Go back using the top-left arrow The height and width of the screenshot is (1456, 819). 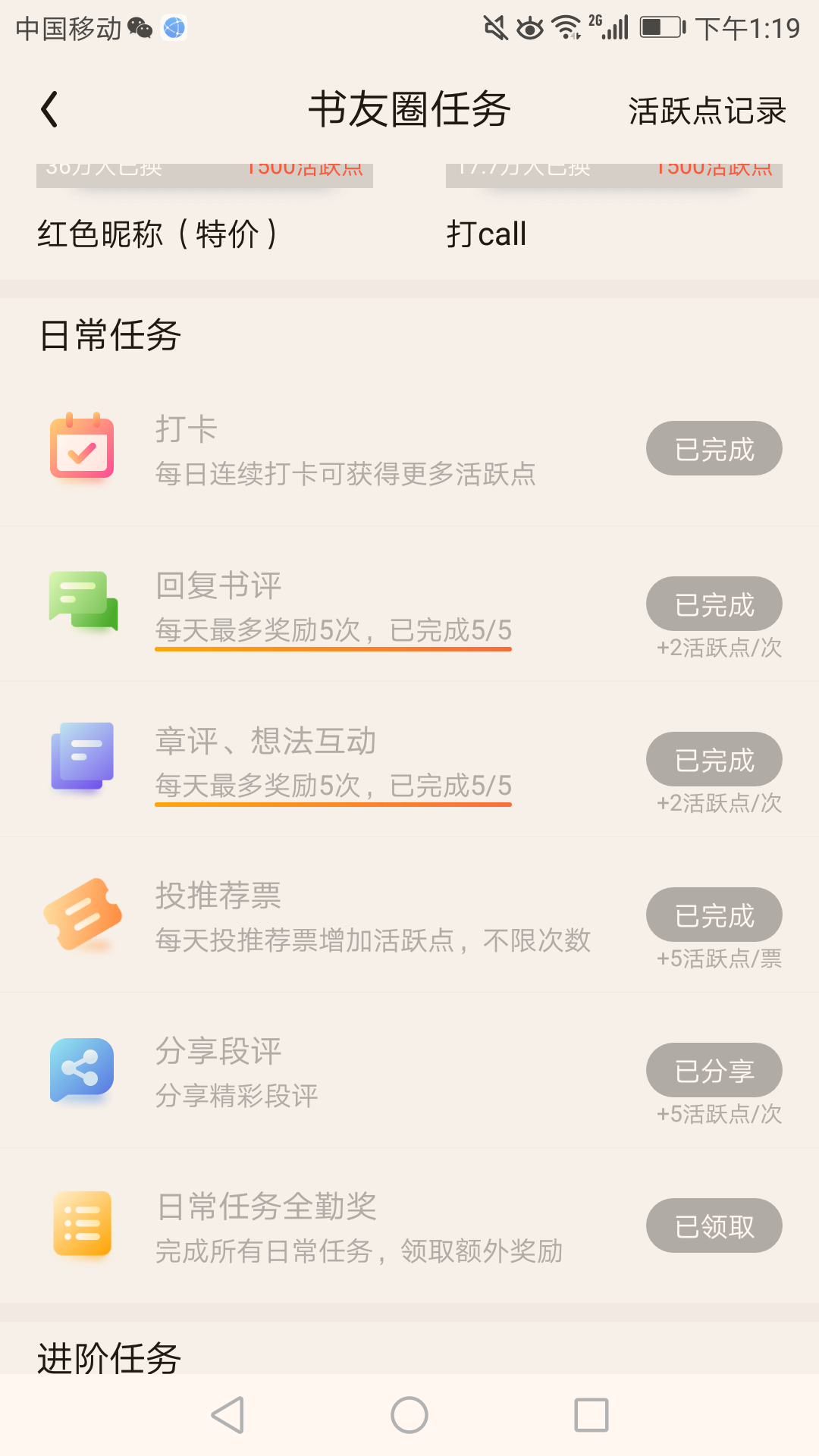pos(49,110)
